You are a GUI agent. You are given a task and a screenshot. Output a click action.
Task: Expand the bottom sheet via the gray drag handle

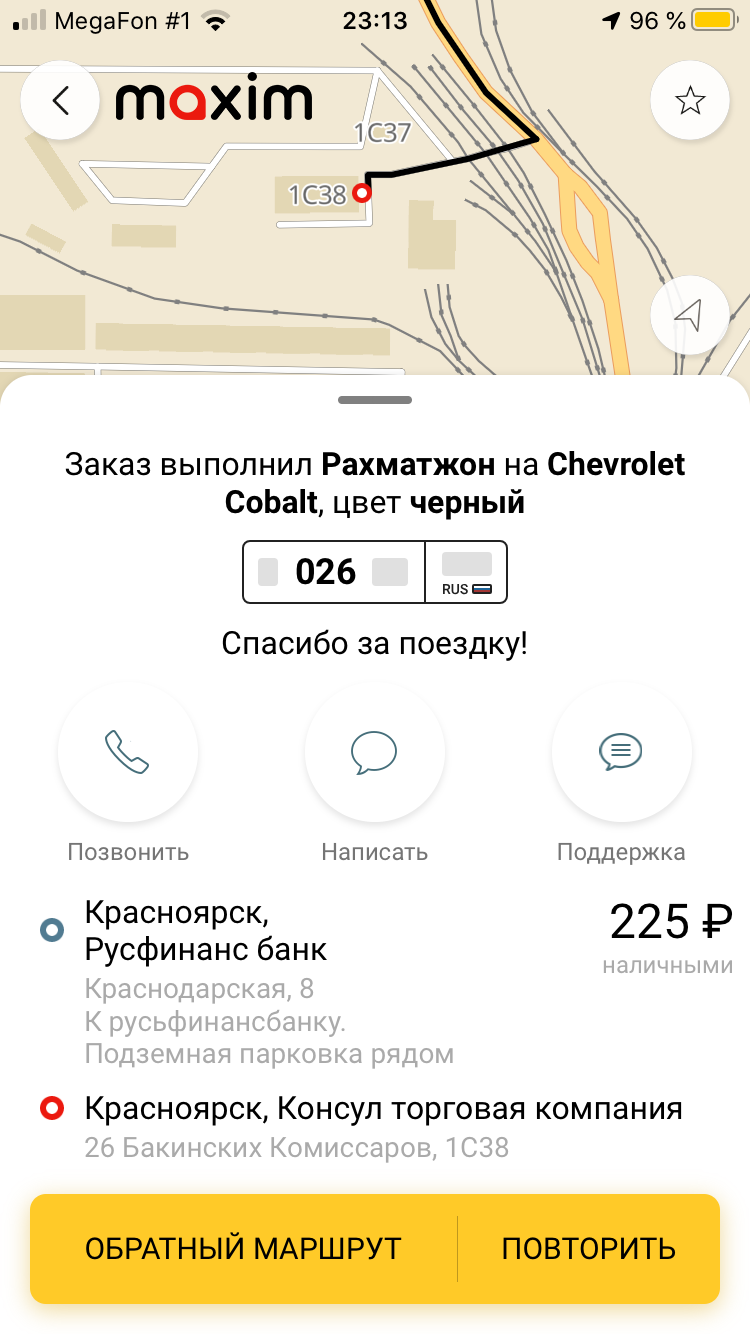374,399
